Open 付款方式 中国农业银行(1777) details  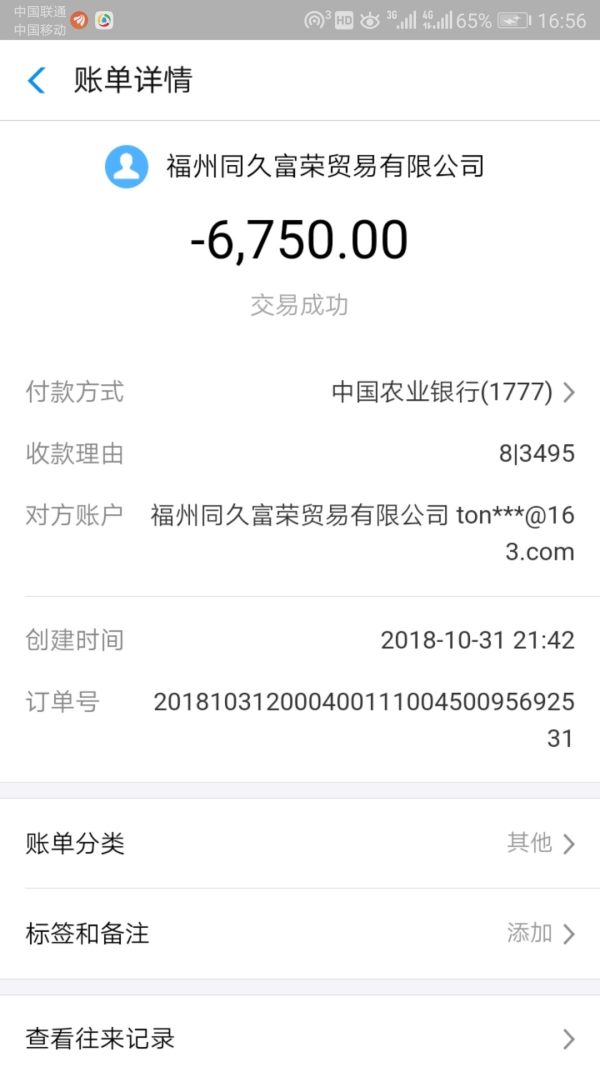tap(452, 392)
